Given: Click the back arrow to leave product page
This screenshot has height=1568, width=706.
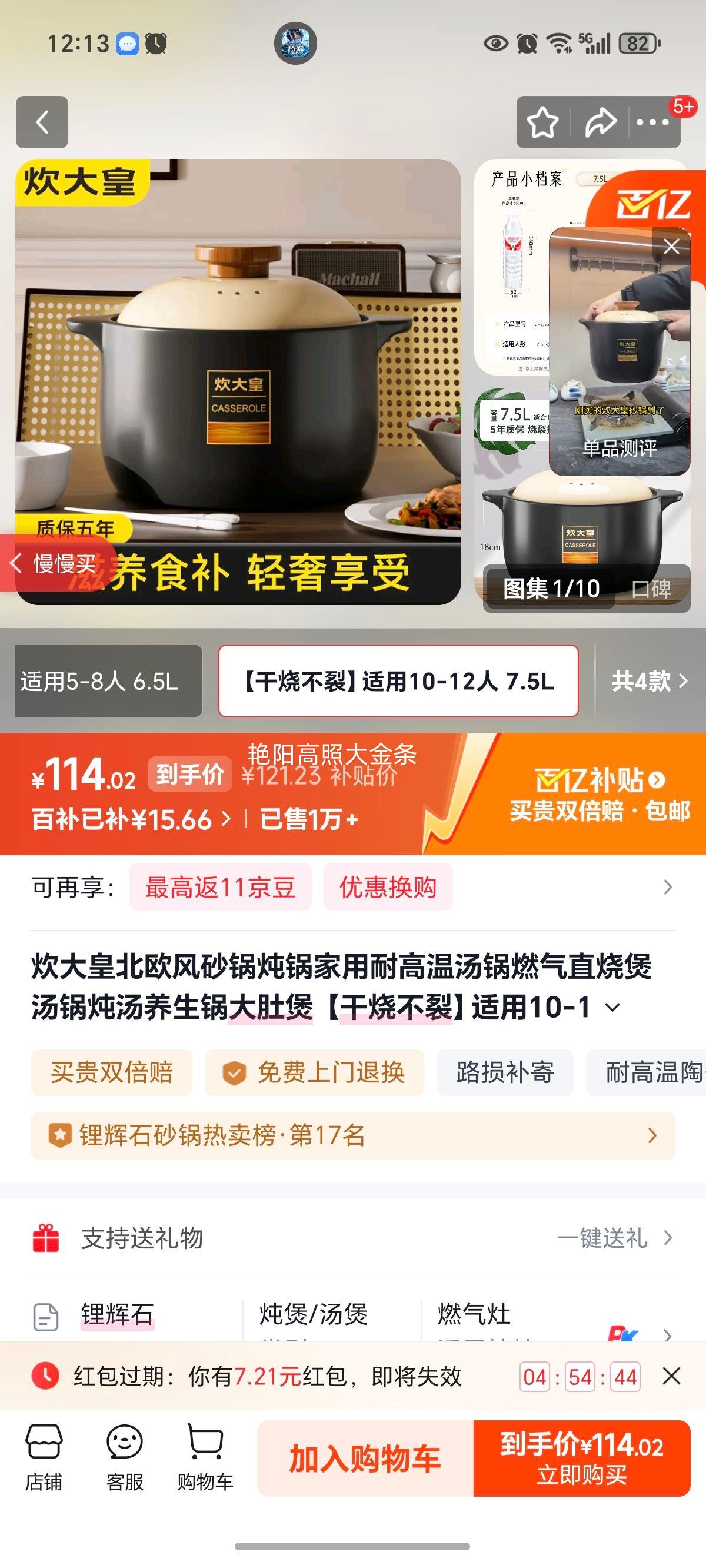Looking at the screenshot, I should coord(42,122).
